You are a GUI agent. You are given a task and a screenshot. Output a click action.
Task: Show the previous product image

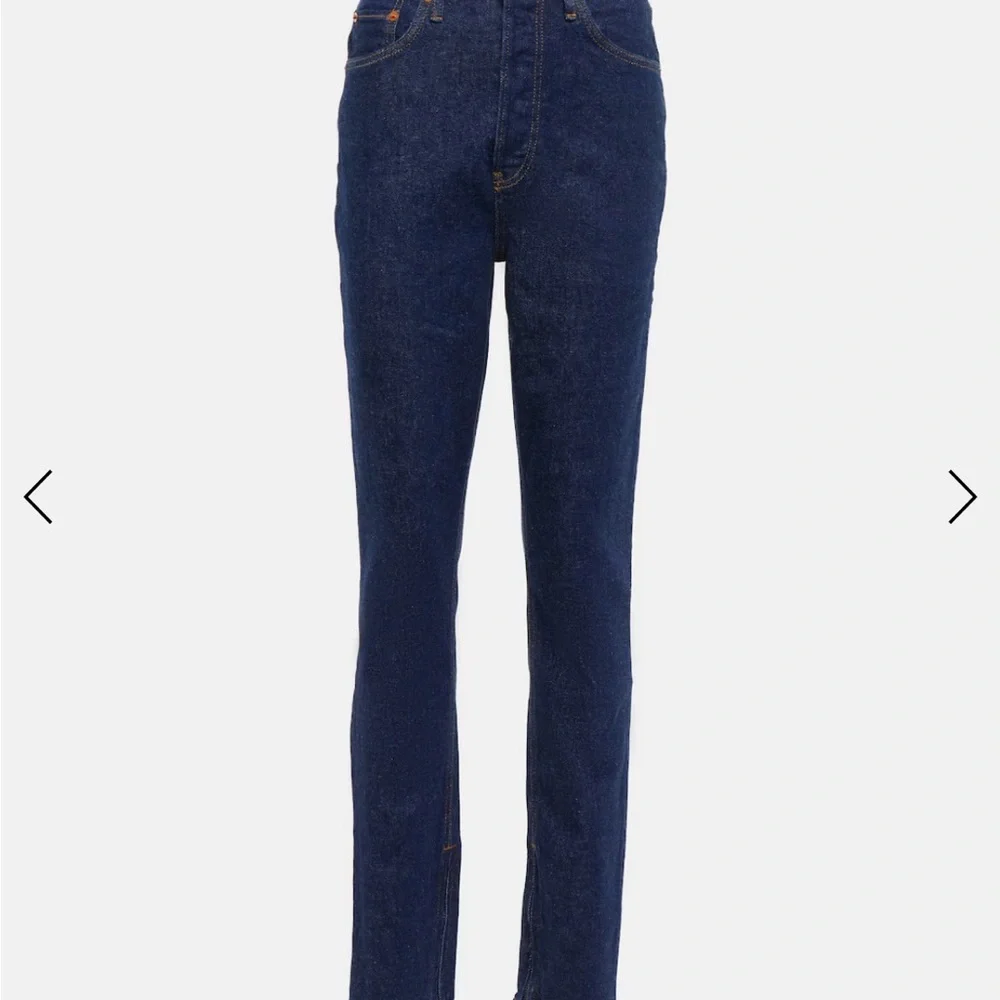pyautogui.click(x=38, y=497)
